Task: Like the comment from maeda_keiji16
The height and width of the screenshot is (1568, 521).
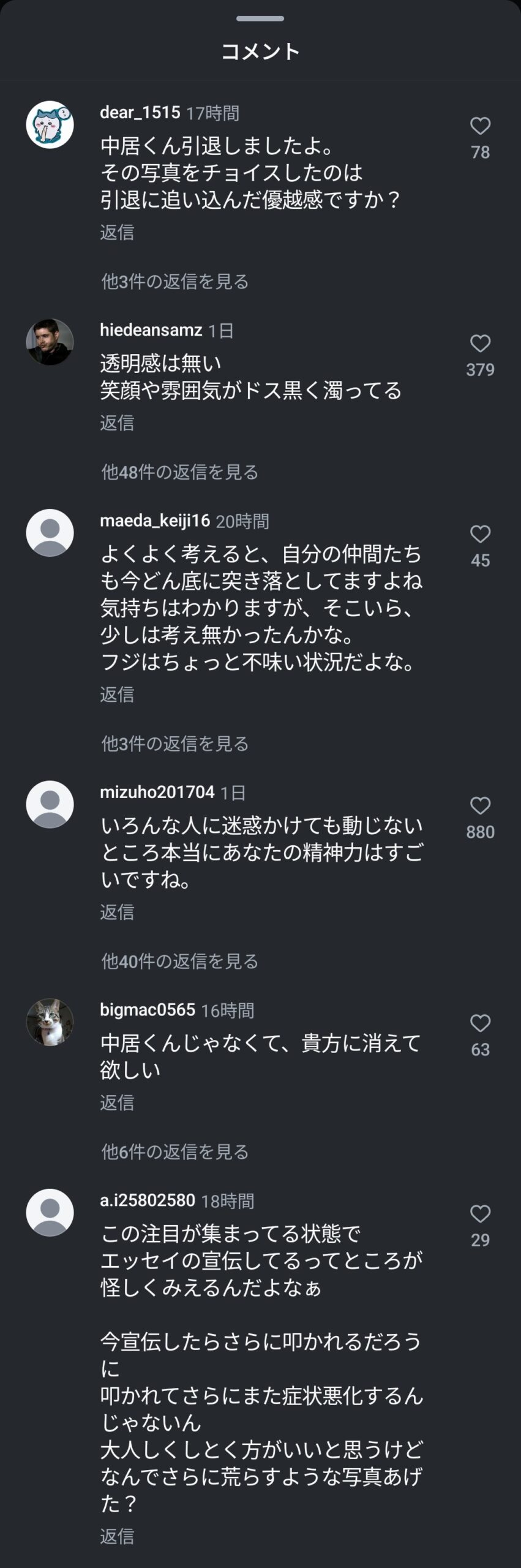Action: click(x=480, y=534)
